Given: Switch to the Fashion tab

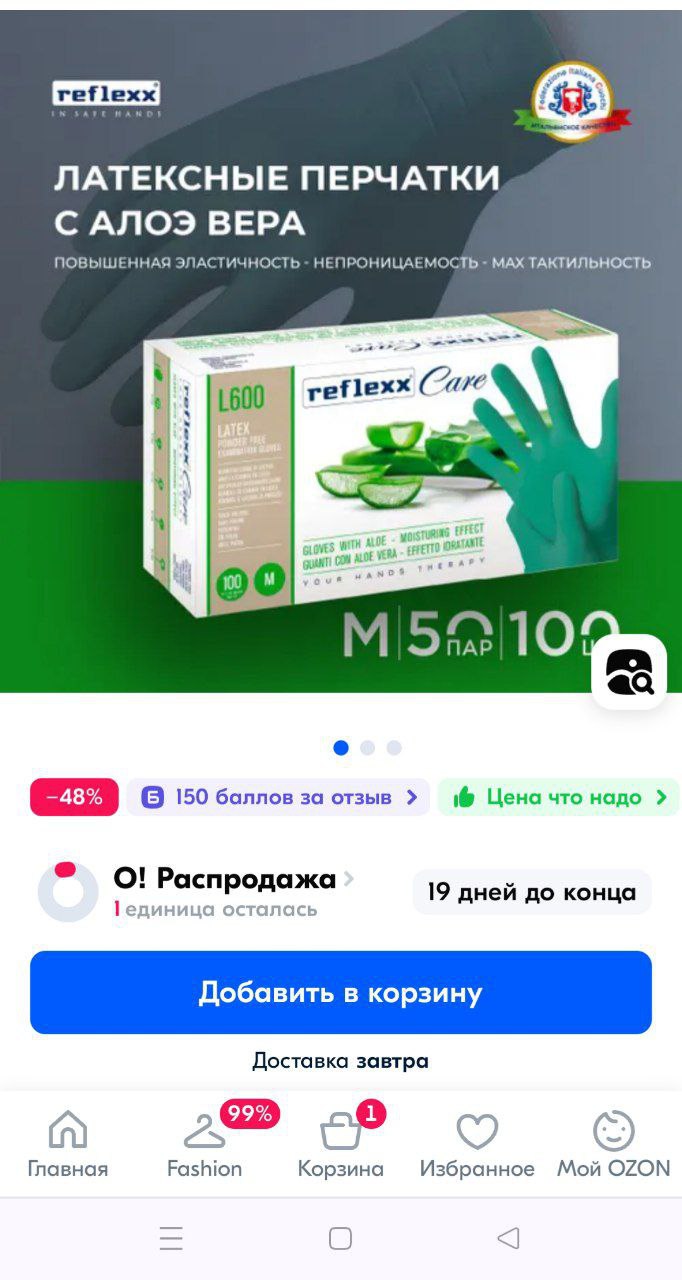Looking at the screenshot, I should click(205, 1145).
